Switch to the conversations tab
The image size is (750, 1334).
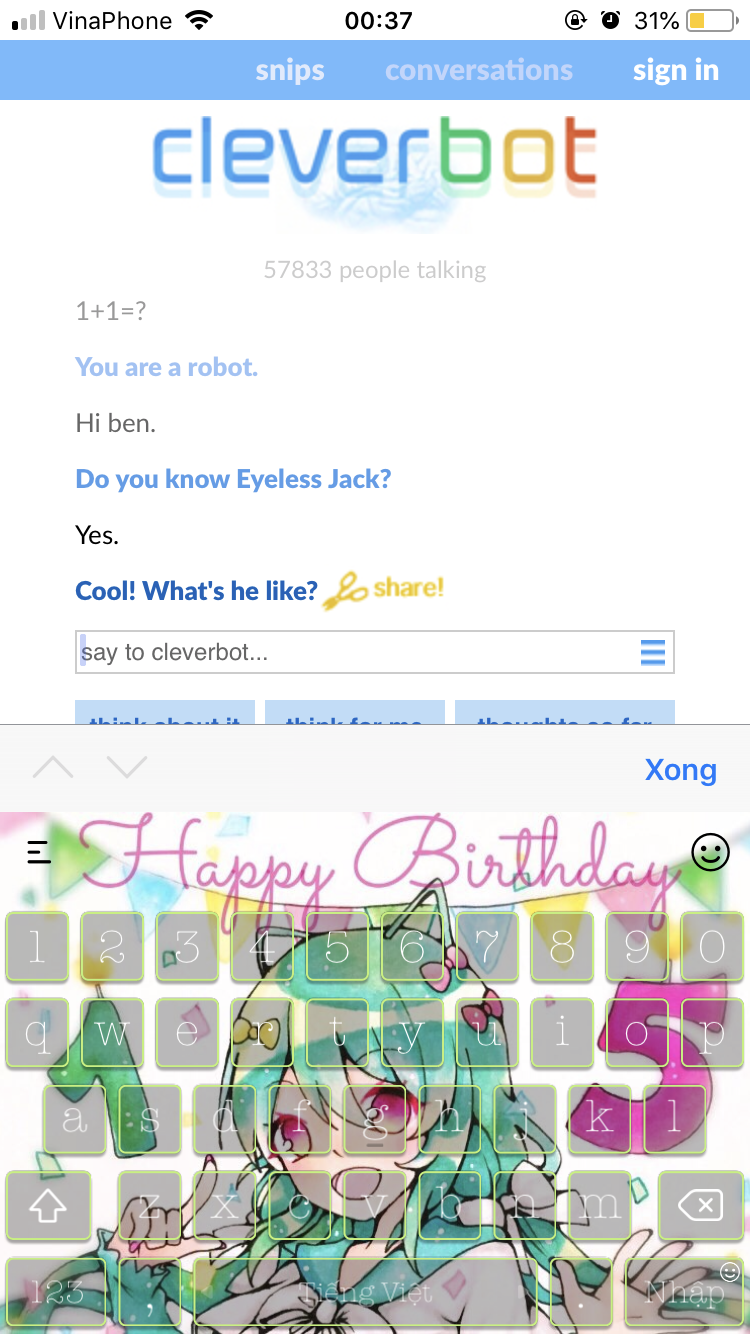[x=479, y=70]
